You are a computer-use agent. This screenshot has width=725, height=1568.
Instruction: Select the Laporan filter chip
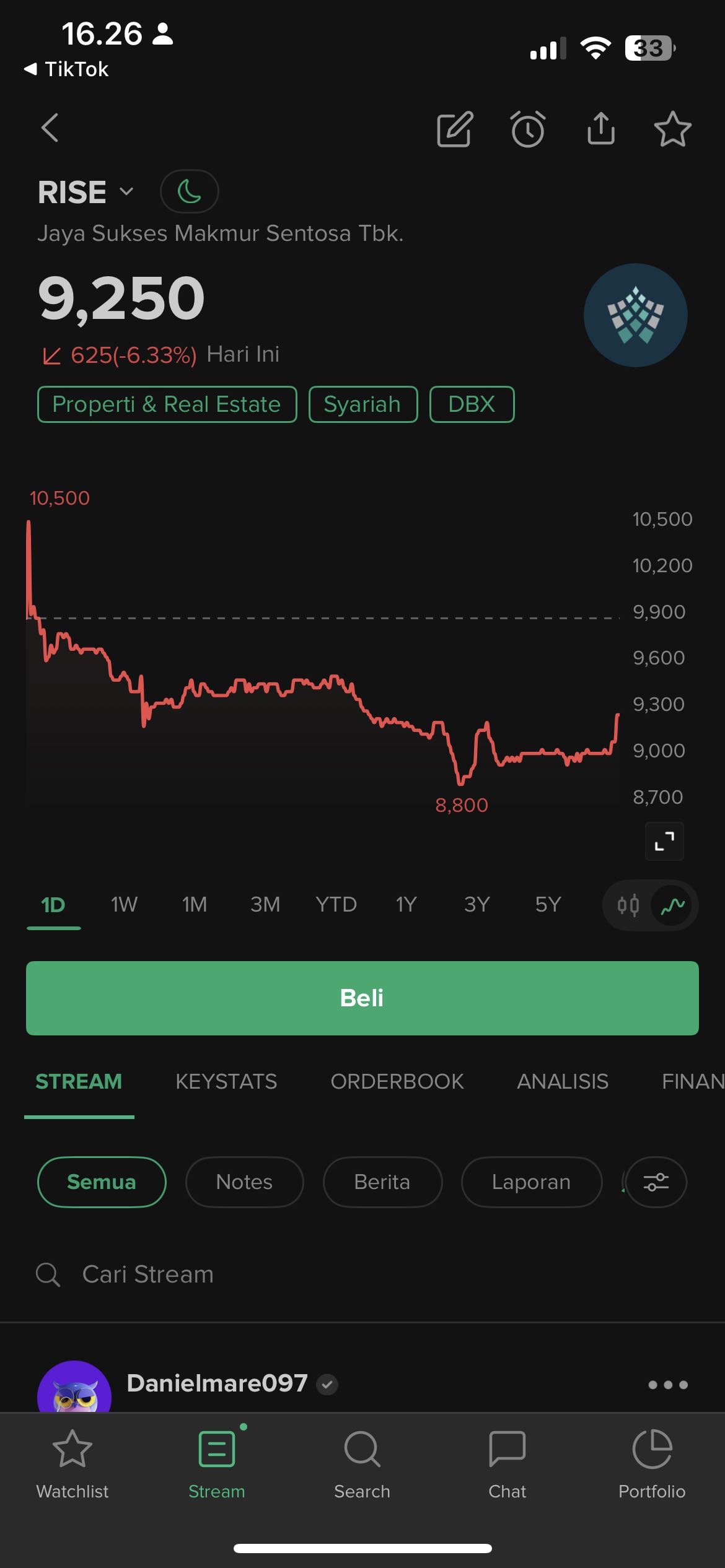pos(531,1182)
